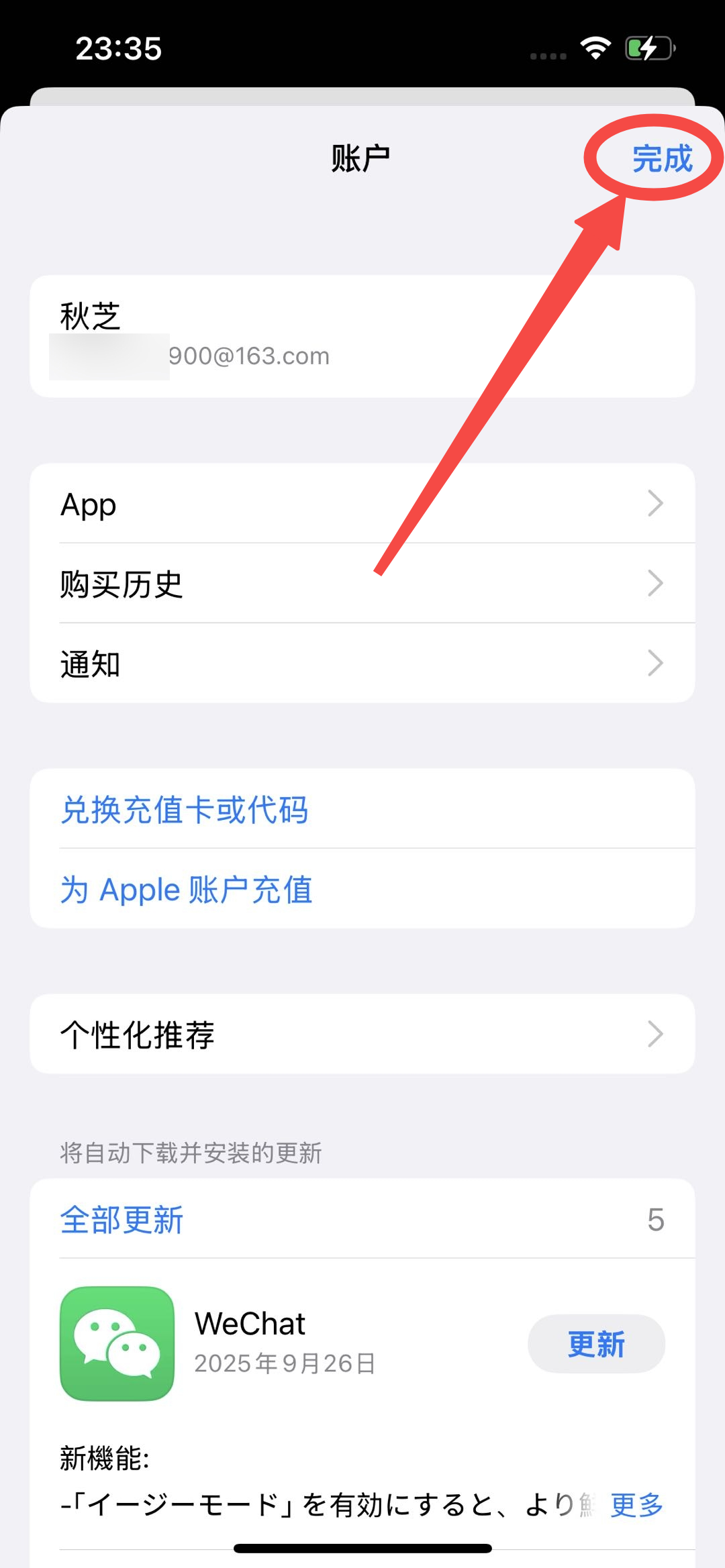Open 通知 notification settings

click(362, 664)
